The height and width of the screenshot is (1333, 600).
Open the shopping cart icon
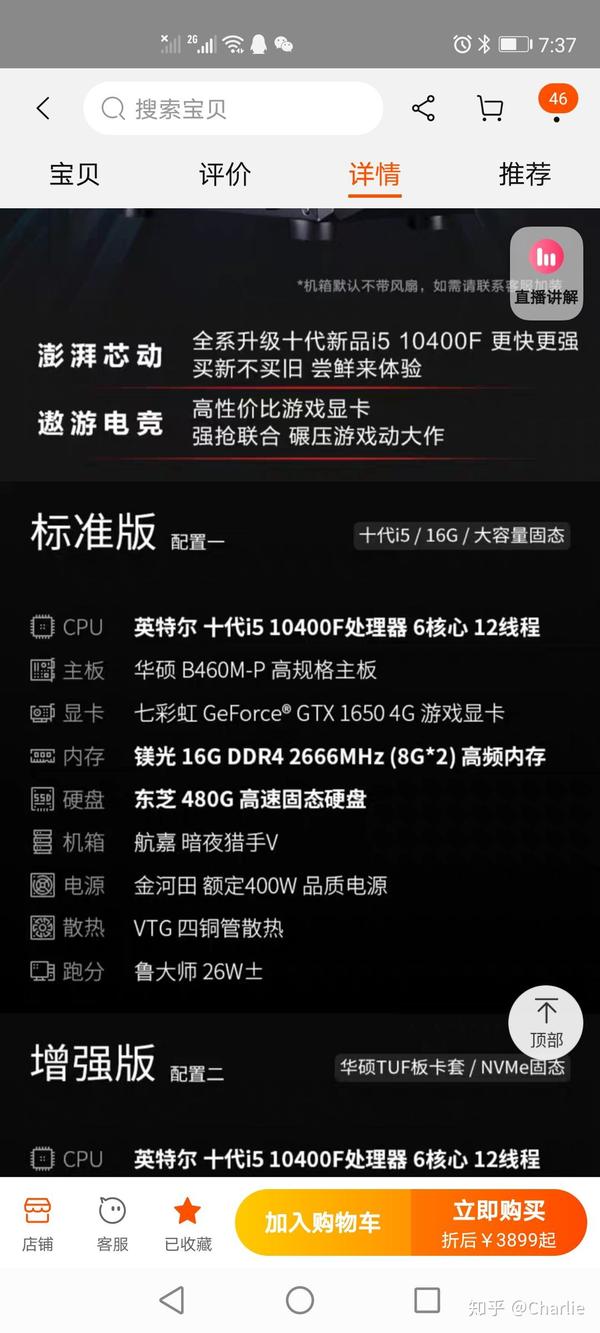(x=490, y=108)
